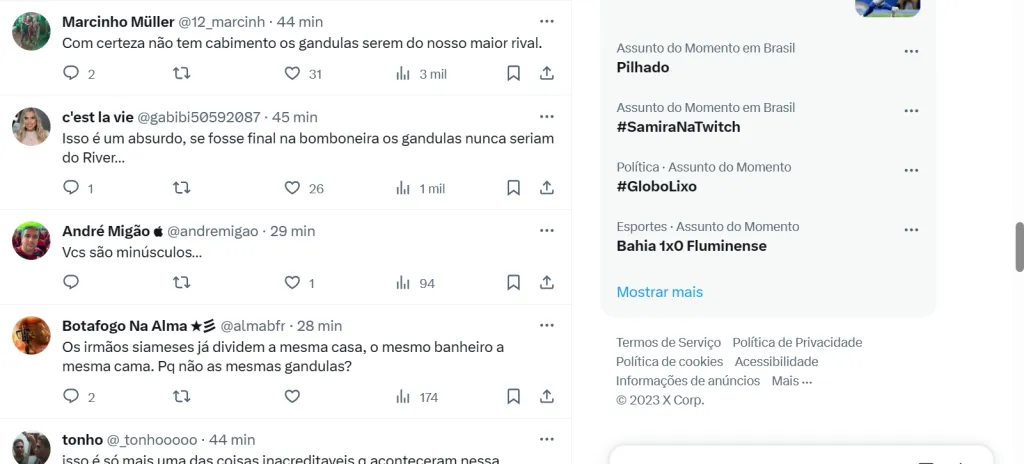The width and height of the screenshot is (1024, 464).
Task: Like c'est la vie's reply
Action: tap(292, 188)
